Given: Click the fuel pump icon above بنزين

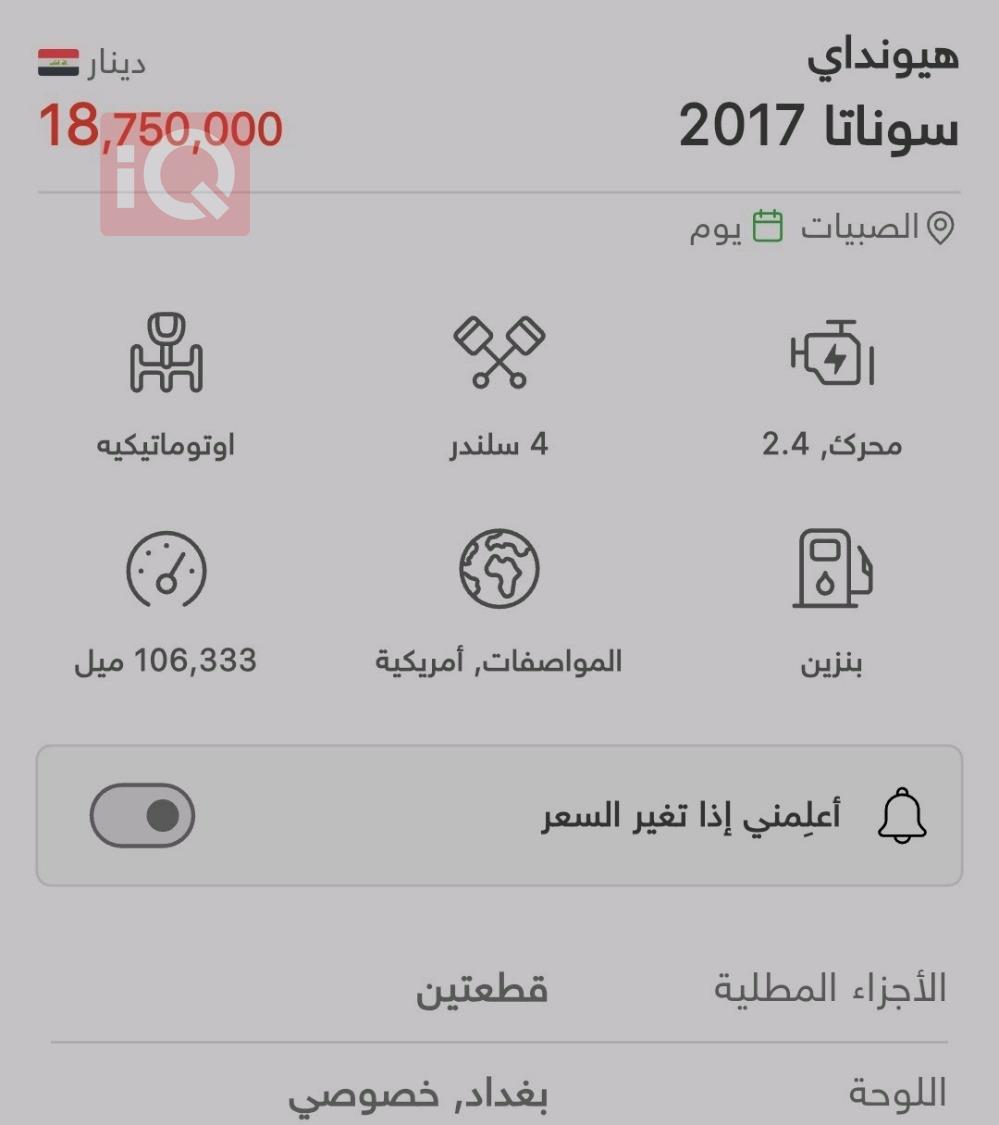Looking at the screenshot, I should pos(833,567).
